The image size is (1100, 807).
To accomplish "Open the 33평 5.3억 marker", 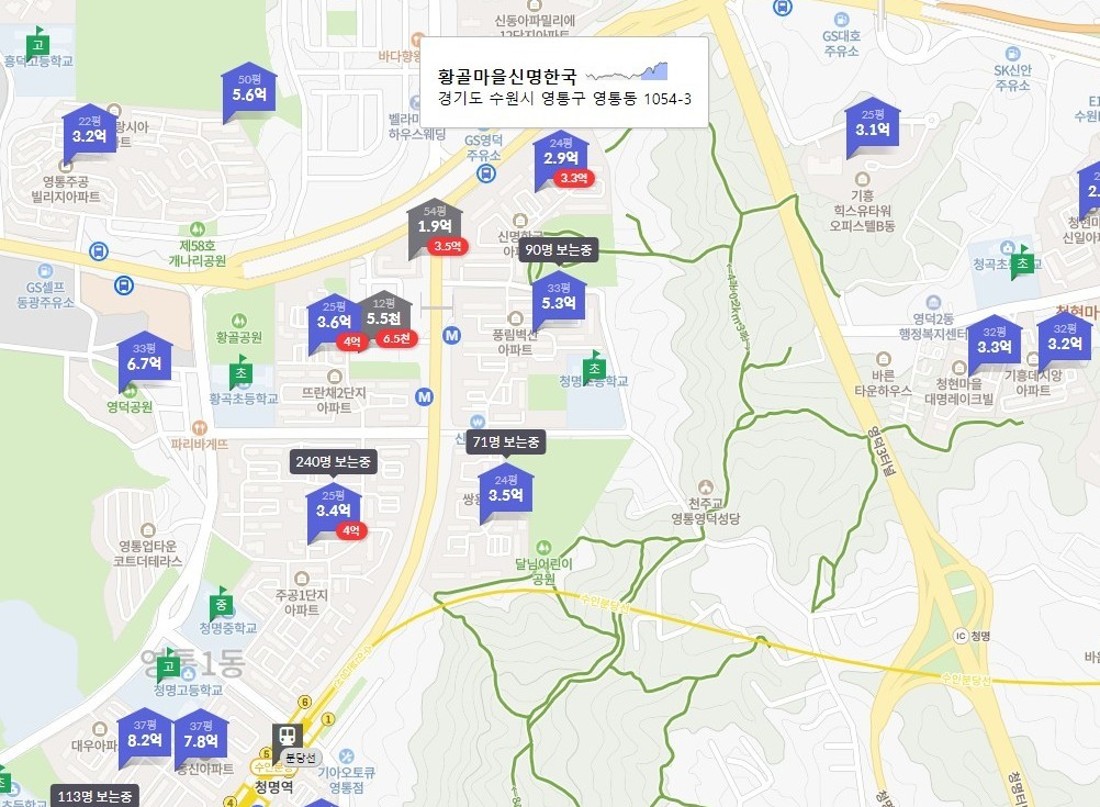I will coord(558,299).
